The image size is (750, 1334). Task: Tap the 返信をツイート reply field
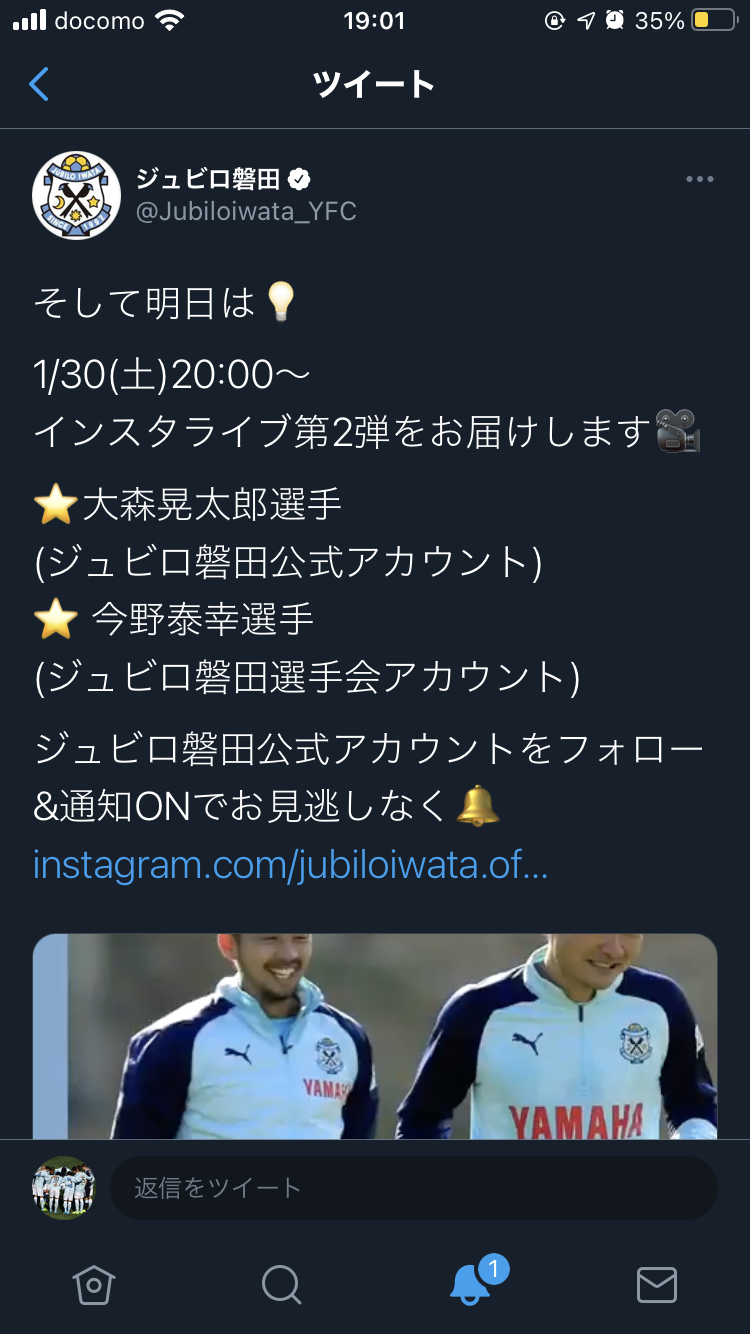pyautogui.click(x=413, y=1188)
